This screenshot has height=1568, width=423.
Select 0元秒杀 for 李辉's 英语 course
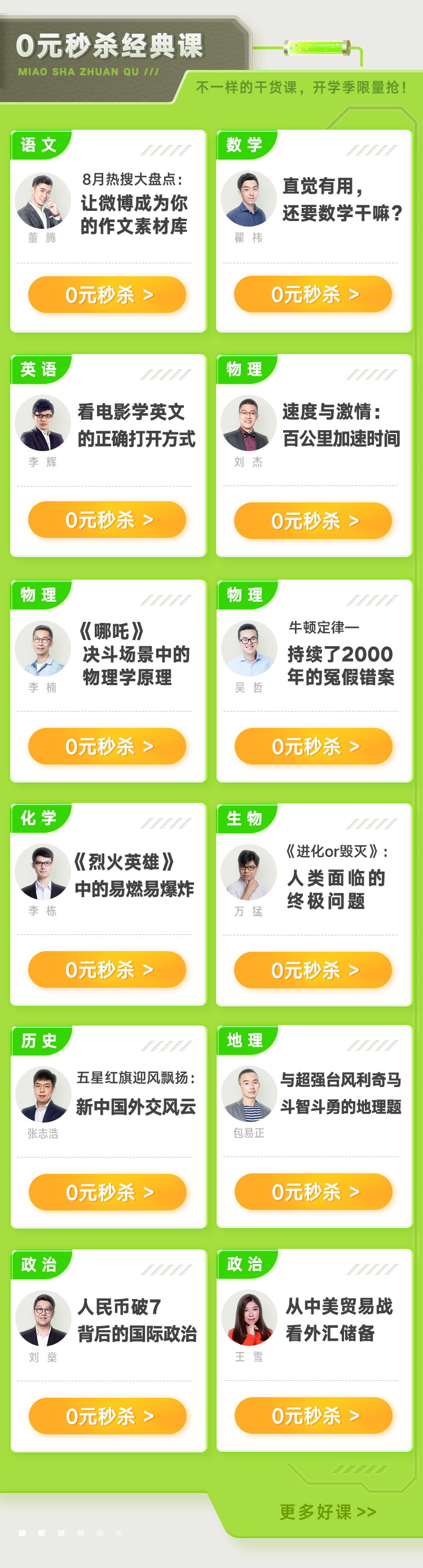(x=107, y=520)
